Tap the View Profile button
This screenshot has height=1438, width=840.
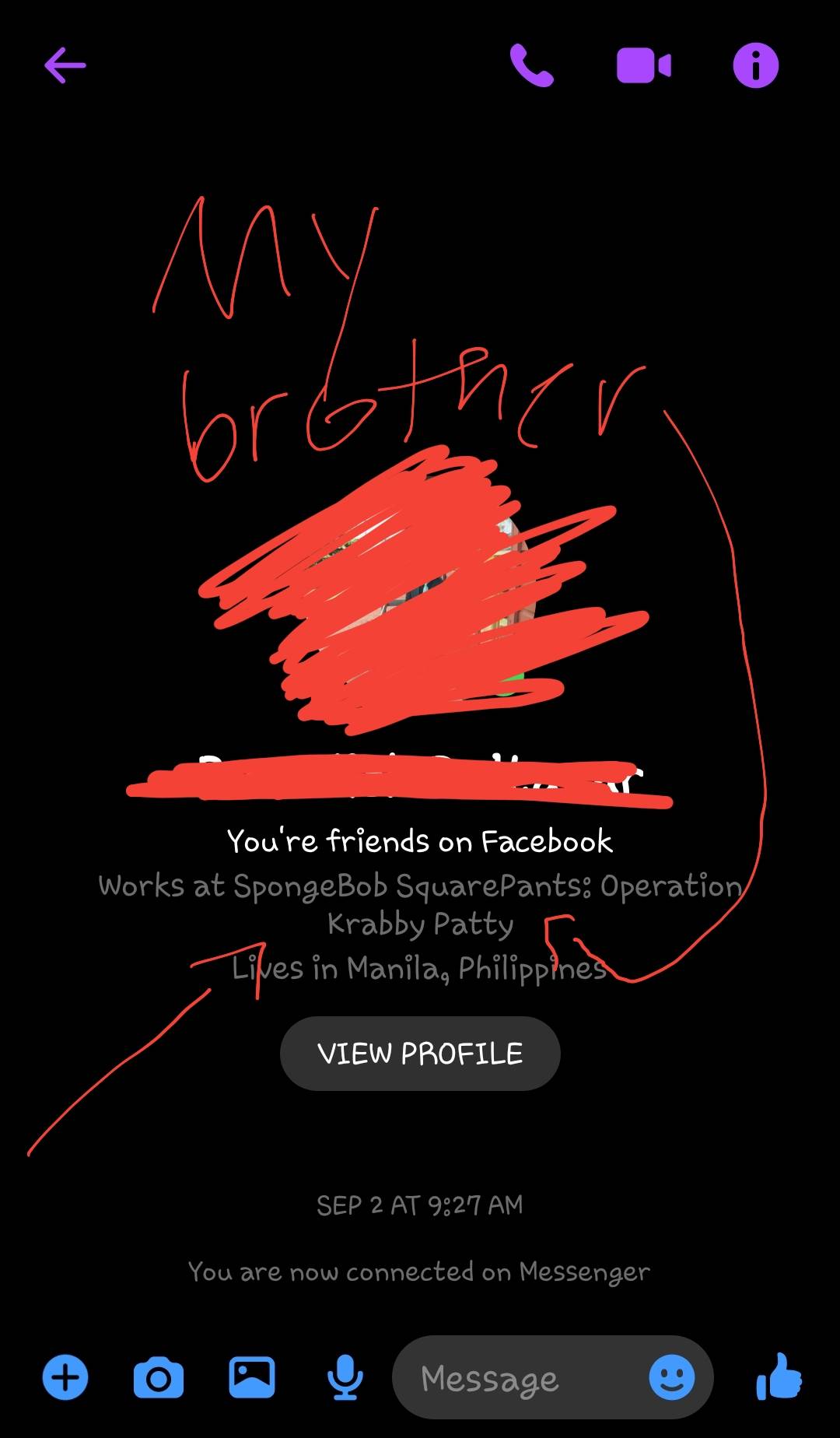coord(420,1054)
